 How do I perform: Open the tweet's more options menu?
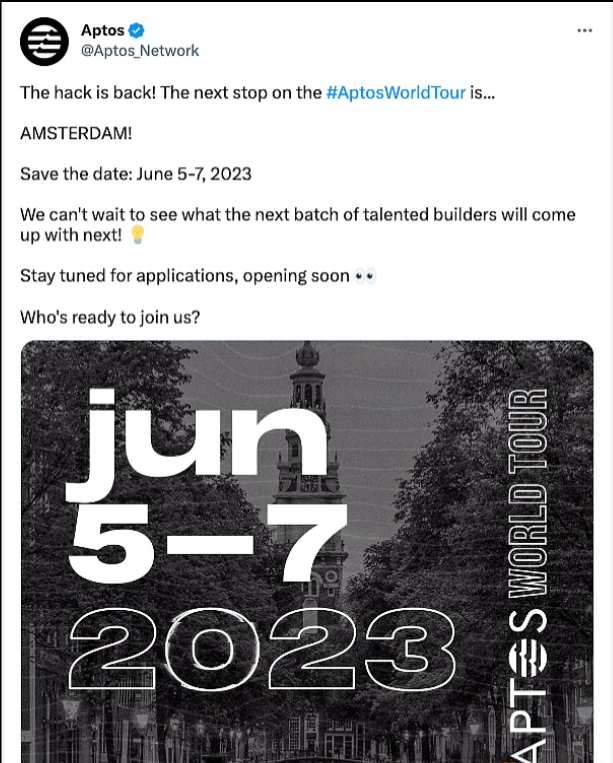tap(585, 32)
